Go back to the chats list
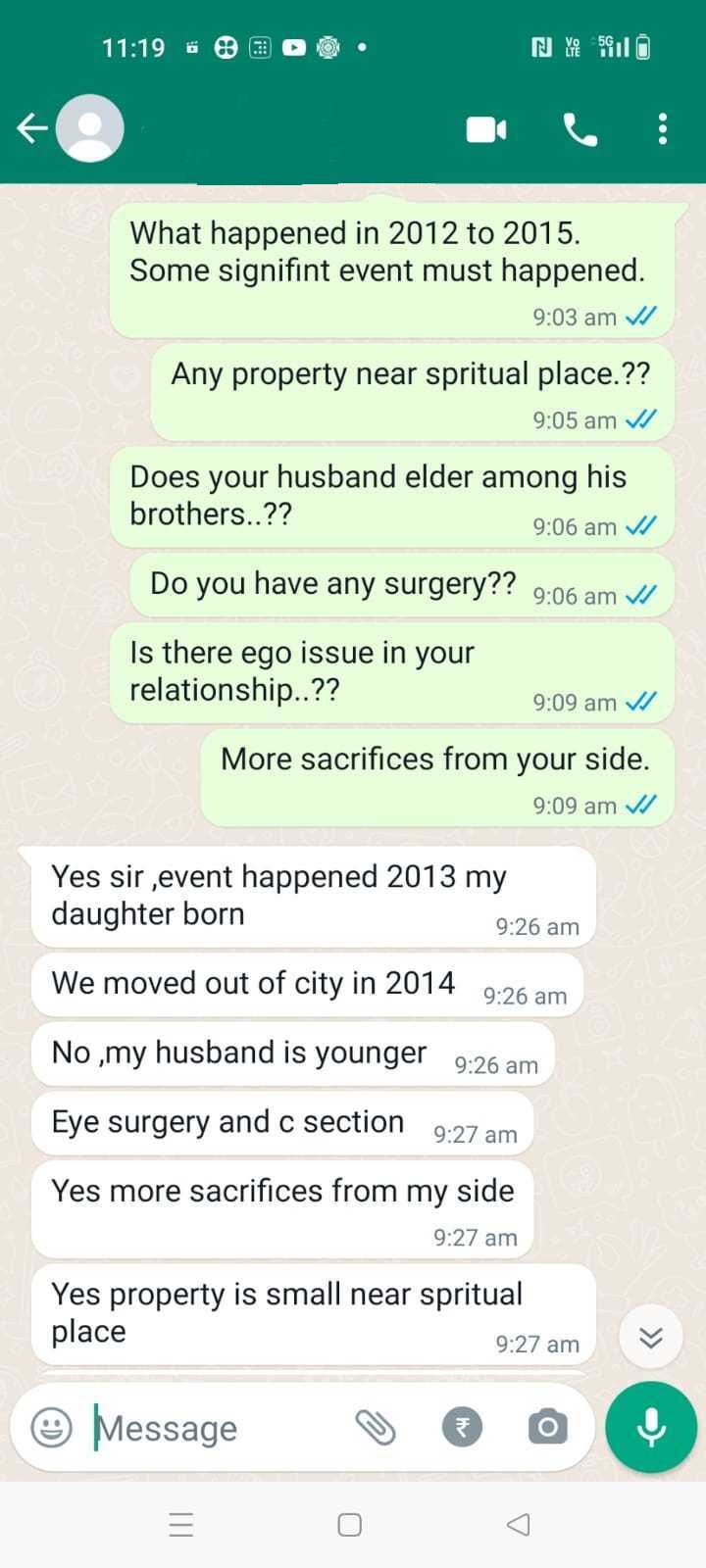This screenshot has width=706, height=1568. pyautogui.click(x=31, y=128)
